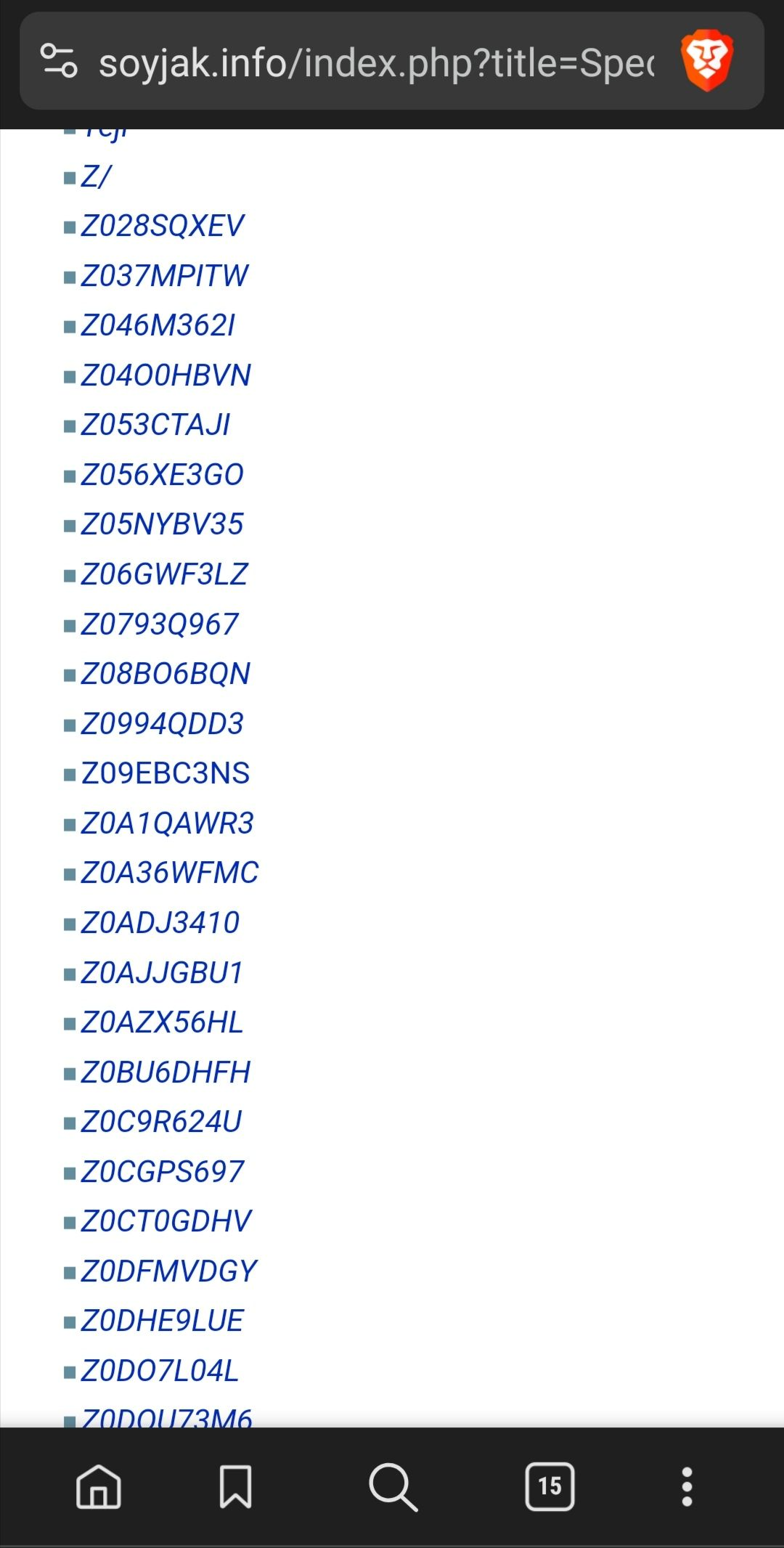The height and width of the screenshot is (1548, 784).
Task: Follow the Z0793Q967 link
Action: [159, 624]
